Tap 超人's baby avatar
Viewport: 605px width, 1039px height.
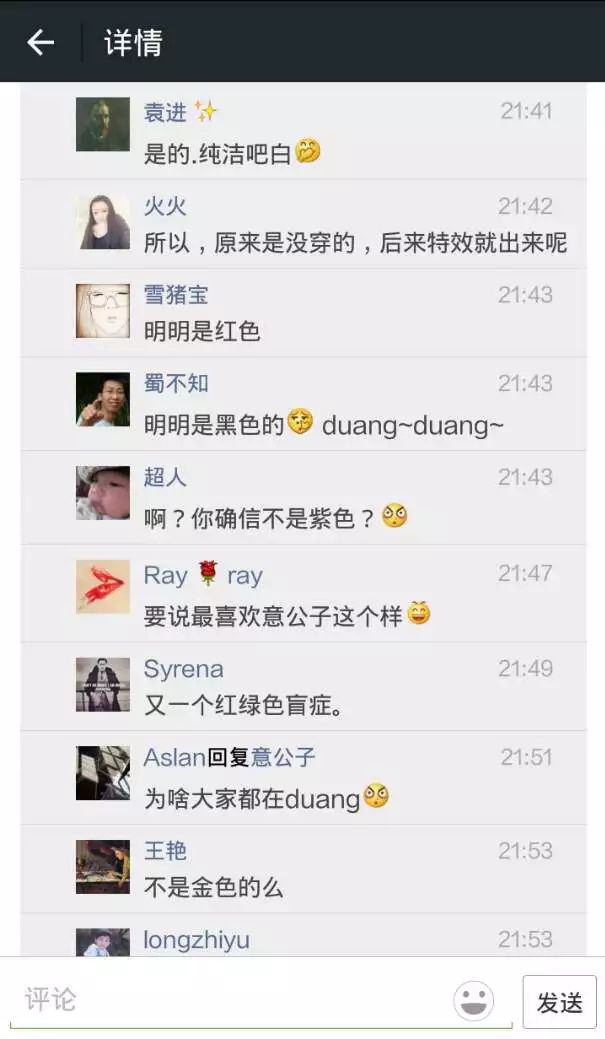tap(103, 492)
